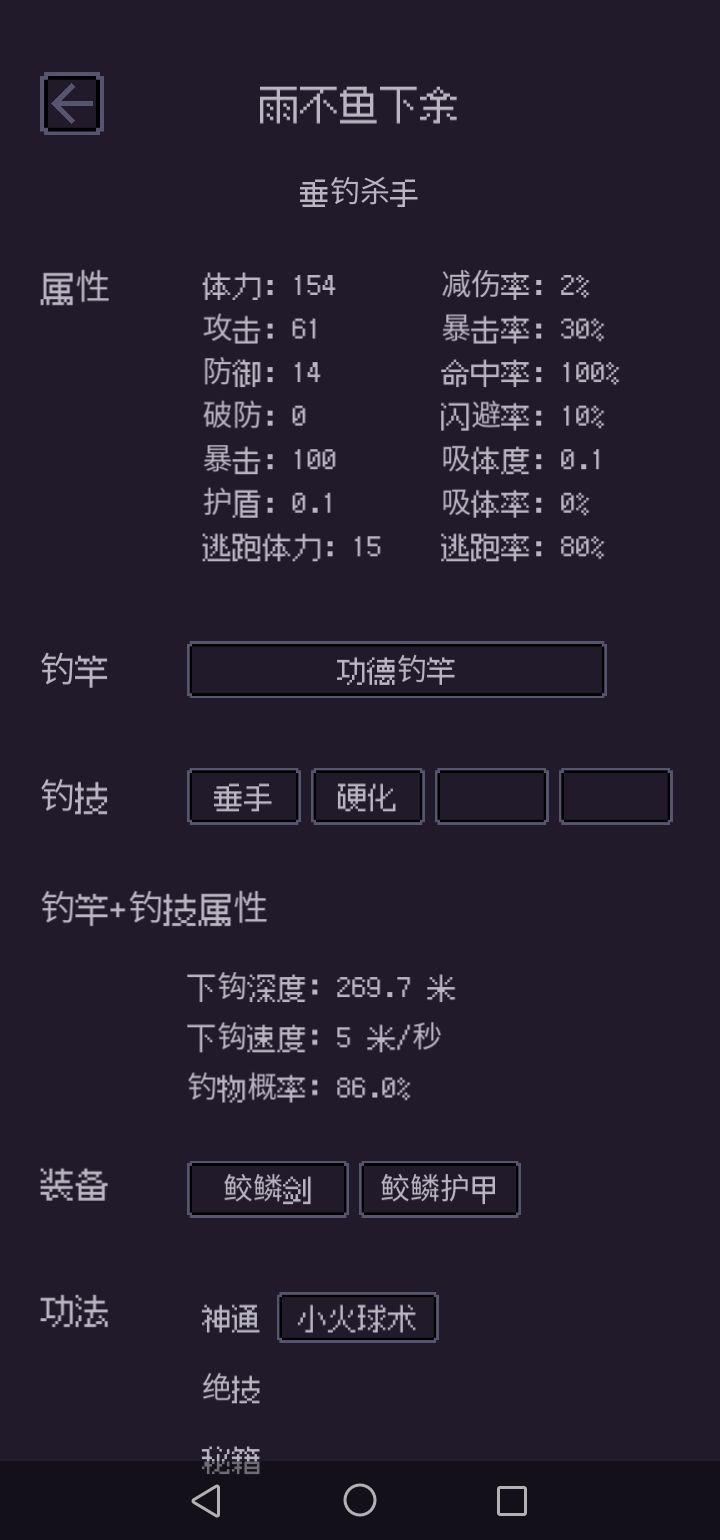This screenshot has width=720, height=1540.
Task: Click the character name 雨不鱼下余
Action: tap(360, 107)
